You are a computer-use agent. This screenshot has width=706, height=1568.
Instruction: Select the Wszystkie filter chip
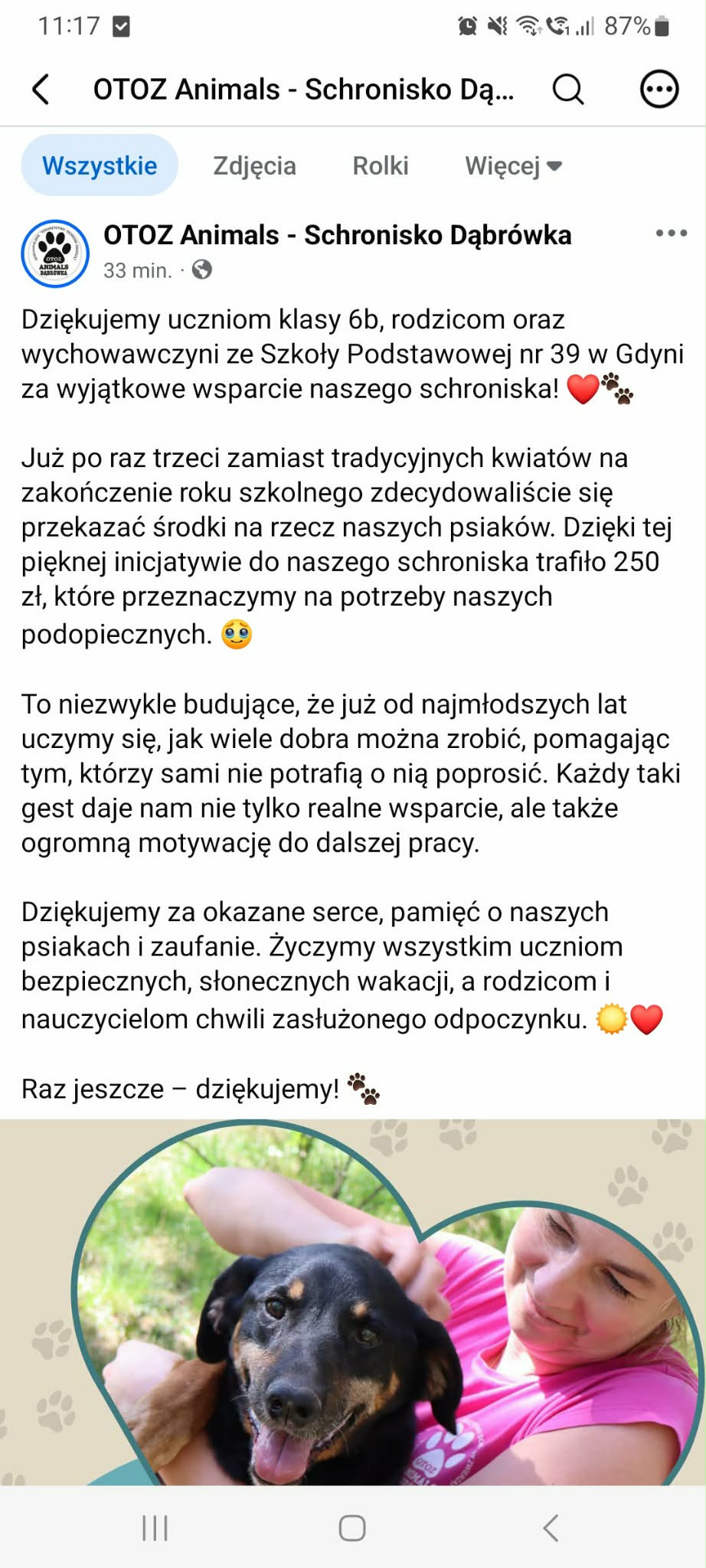coord(100,165)
